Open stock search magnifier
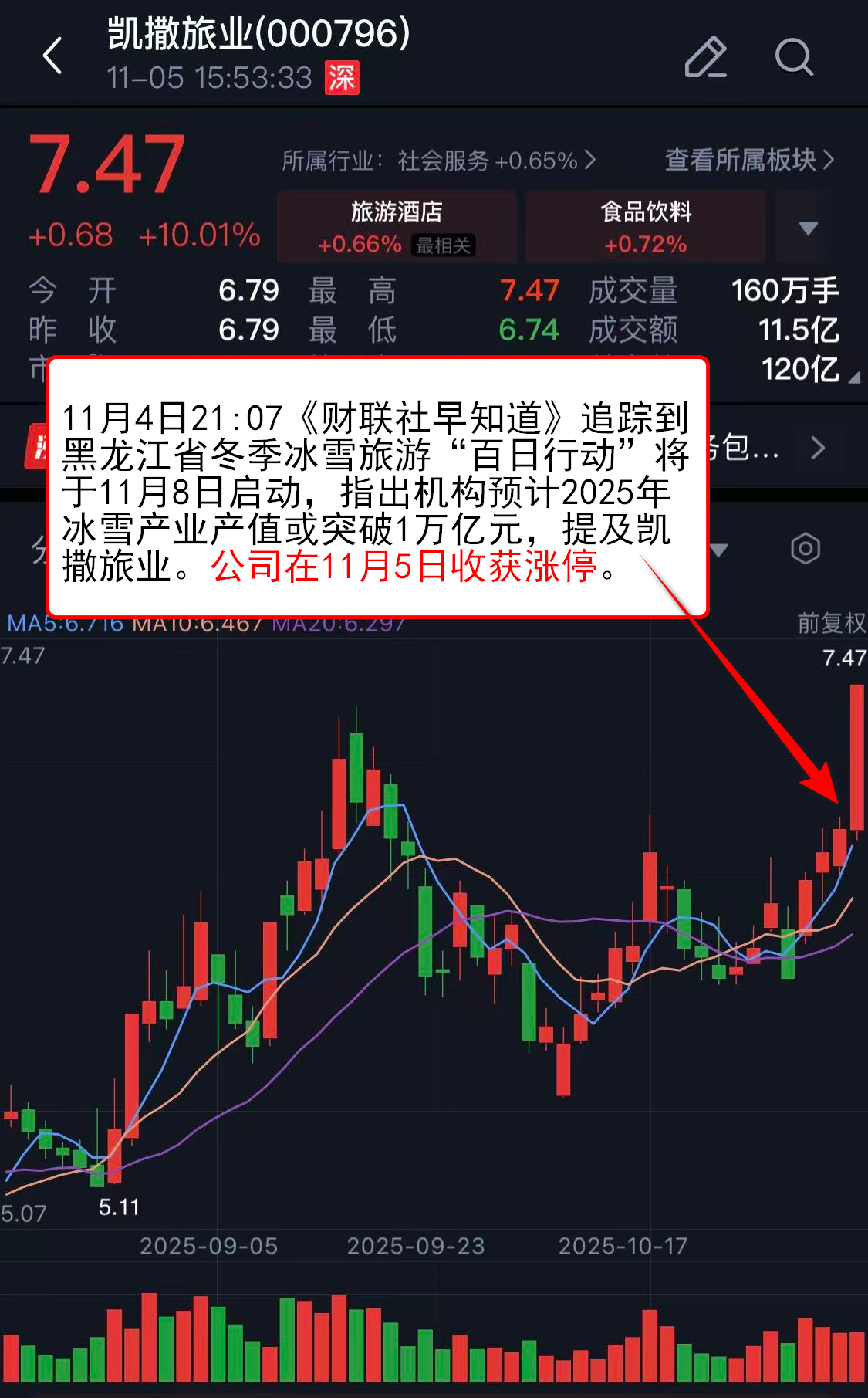The width and height of the screenshot is (868, 1398). click(x=794, y=57)
